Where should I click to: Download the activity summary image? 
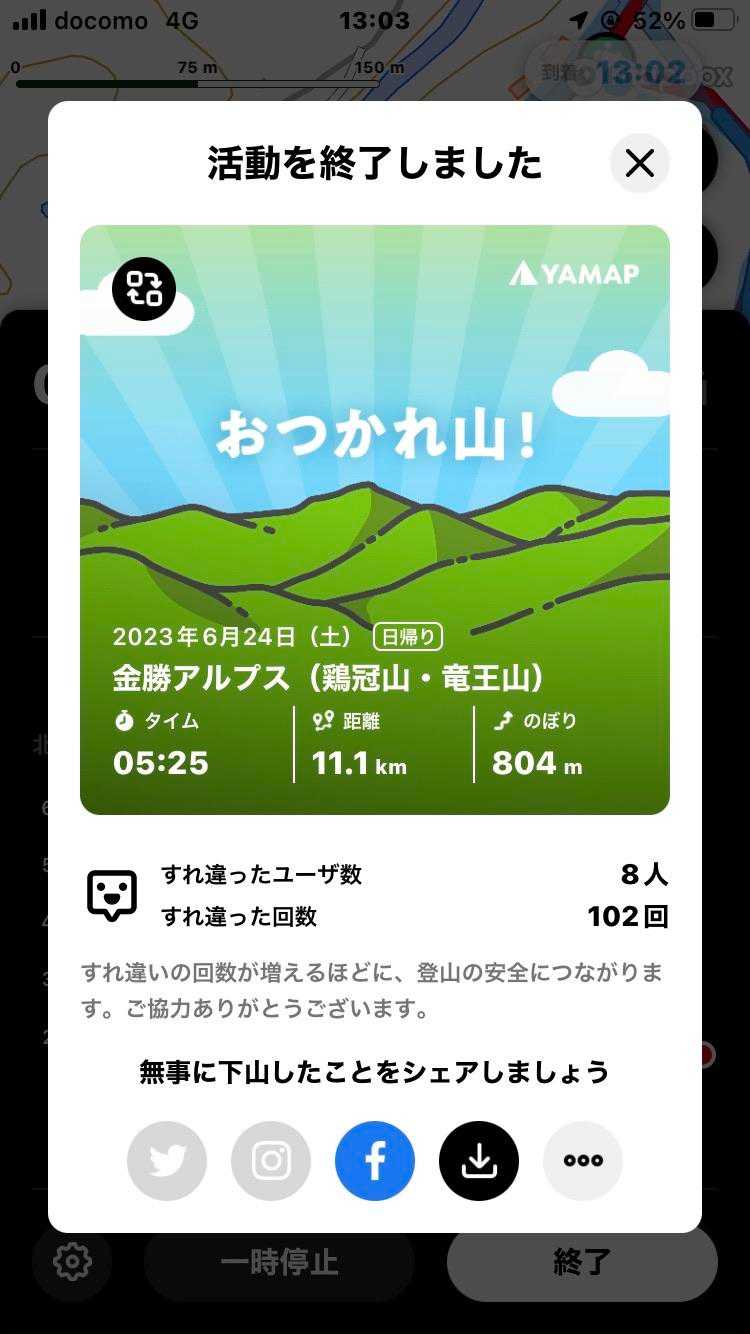(x=479, y=1161)
